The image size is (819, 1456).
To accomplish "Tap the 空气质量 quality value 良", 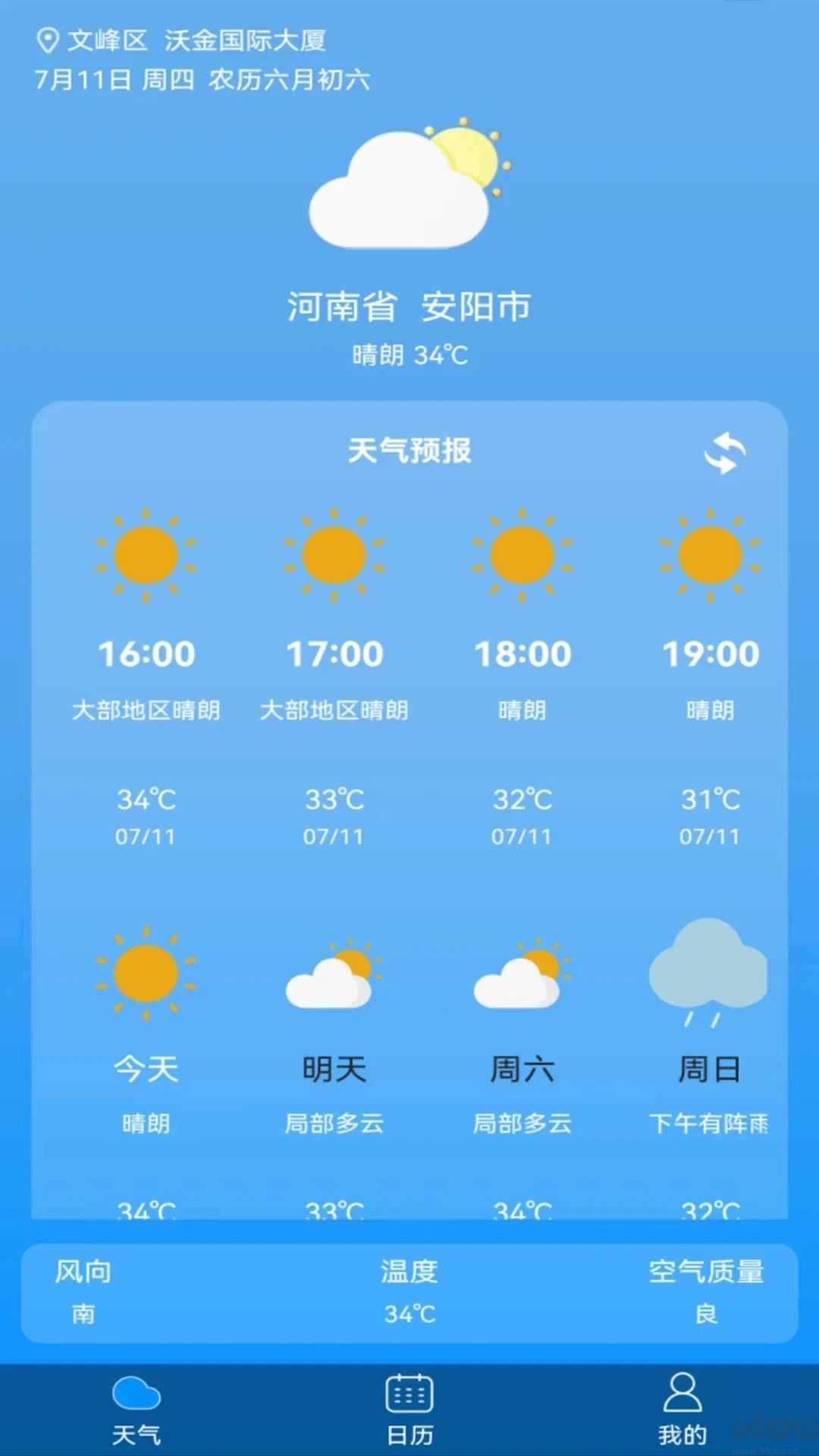I will tap(707, 1316).
